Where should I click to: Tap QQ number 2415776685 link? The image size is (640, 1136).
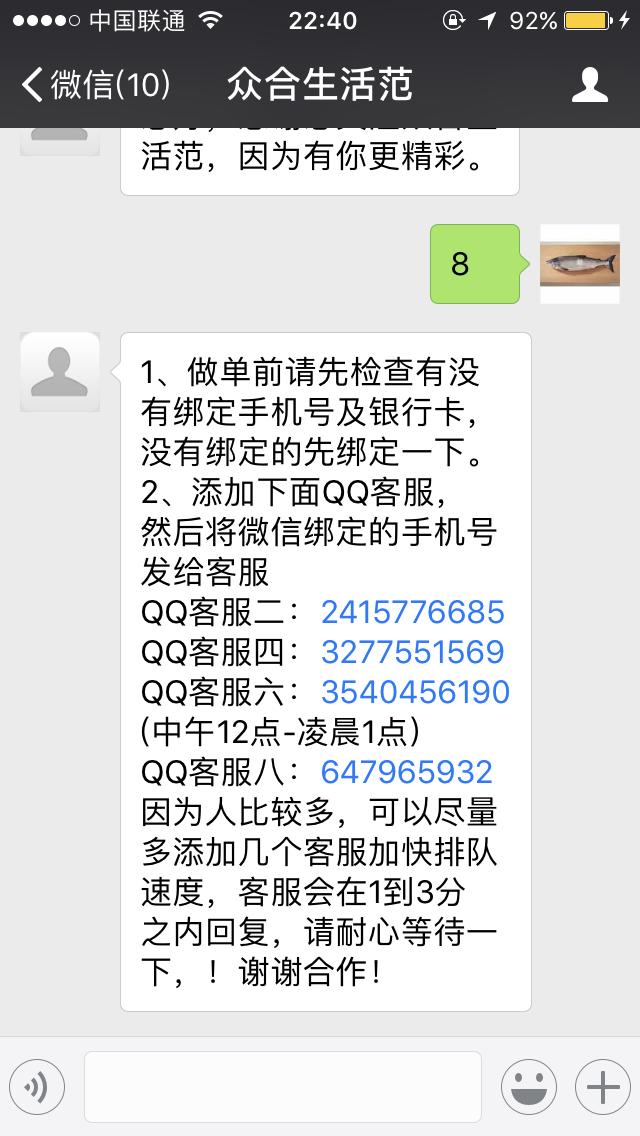412,612
